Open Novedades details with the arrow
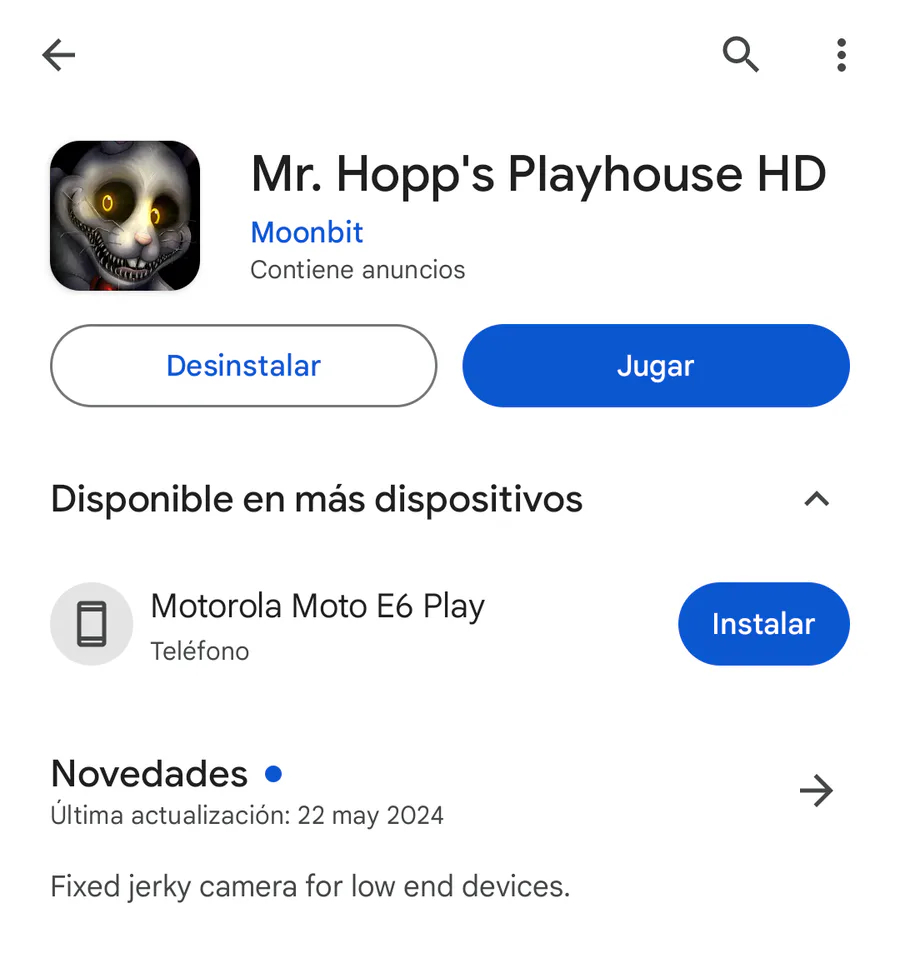900x973 pixels. pos(816,792)
